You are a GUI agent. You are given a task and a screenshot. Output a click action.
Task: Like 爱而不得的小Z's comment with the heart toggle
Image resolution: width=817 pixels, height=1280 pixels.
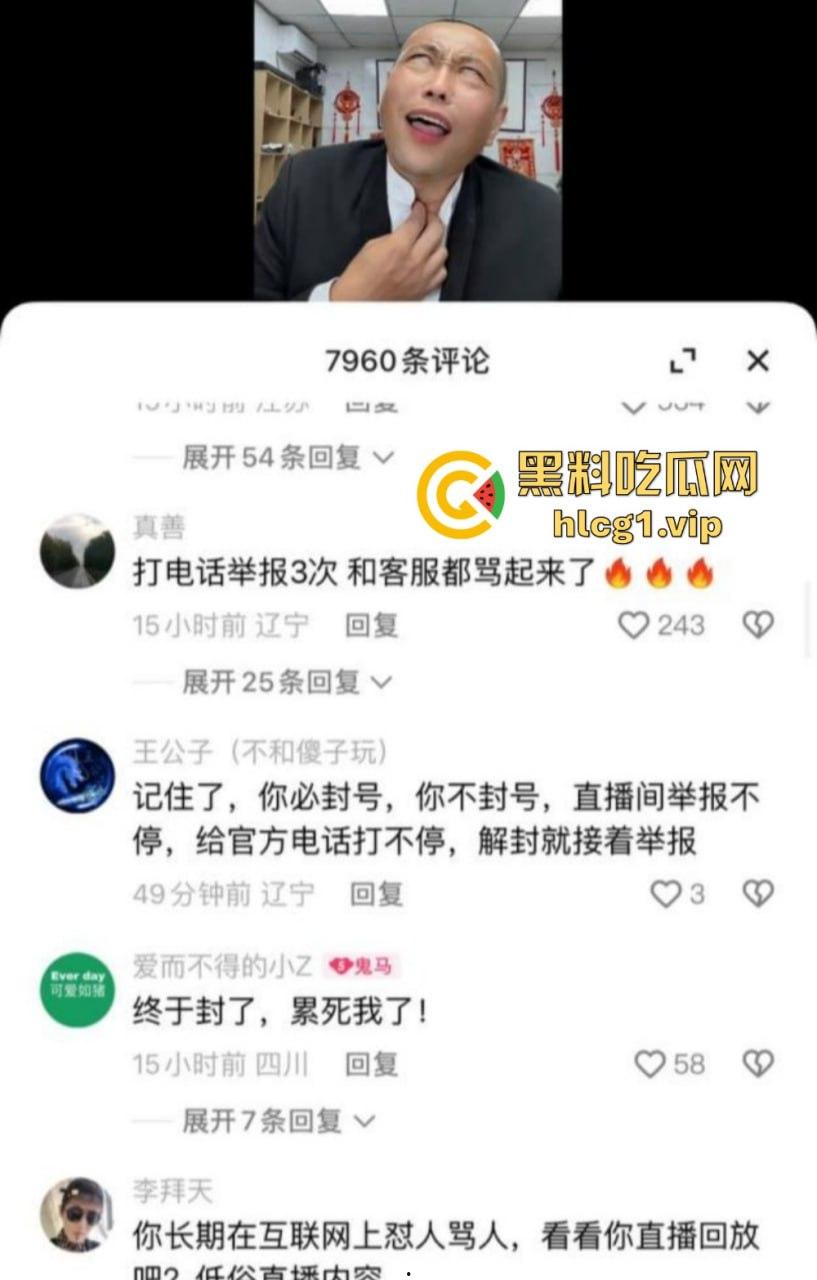click(649, 1065)
